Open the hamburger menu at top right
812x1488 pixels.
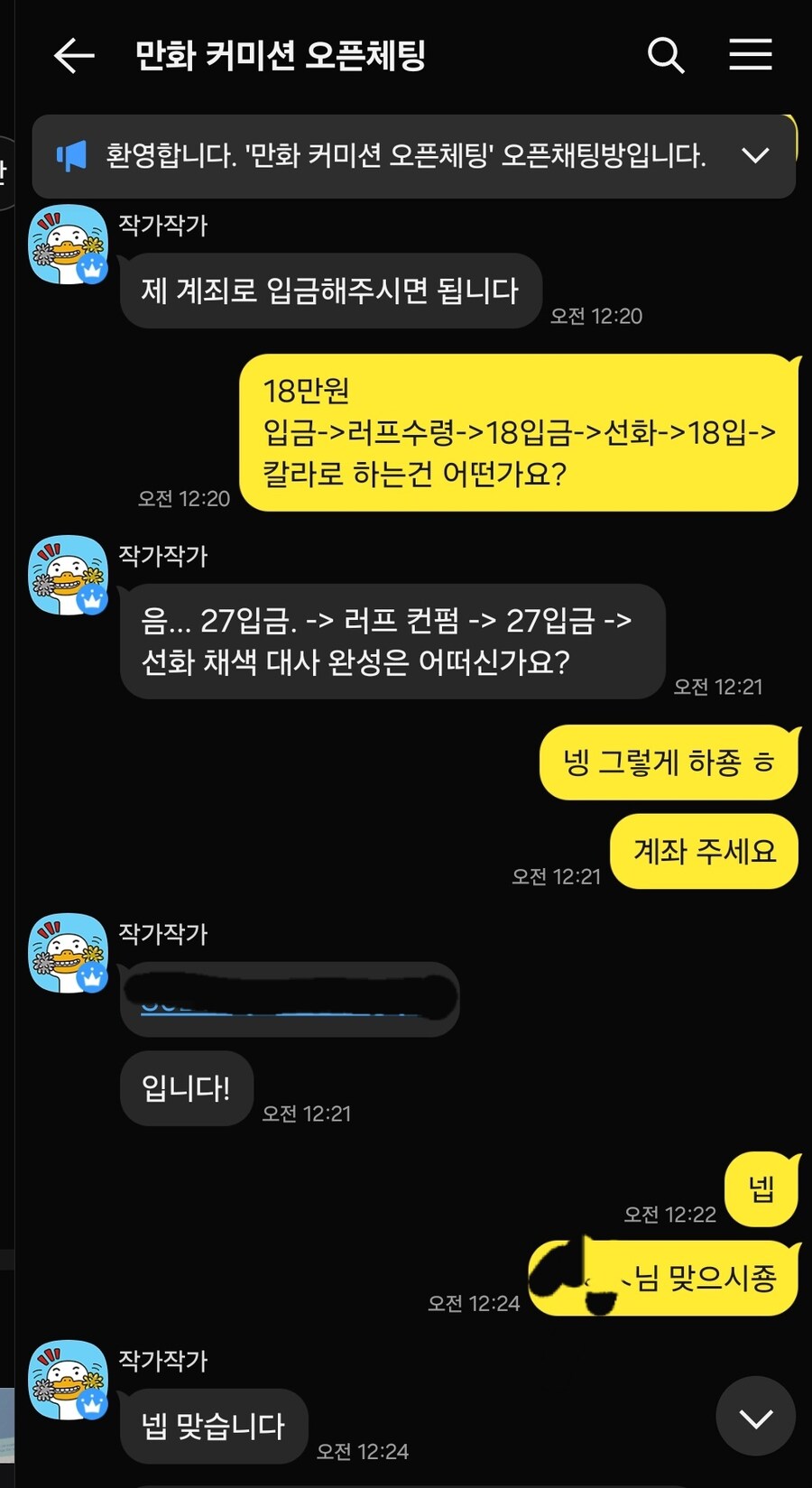point(750,56)
